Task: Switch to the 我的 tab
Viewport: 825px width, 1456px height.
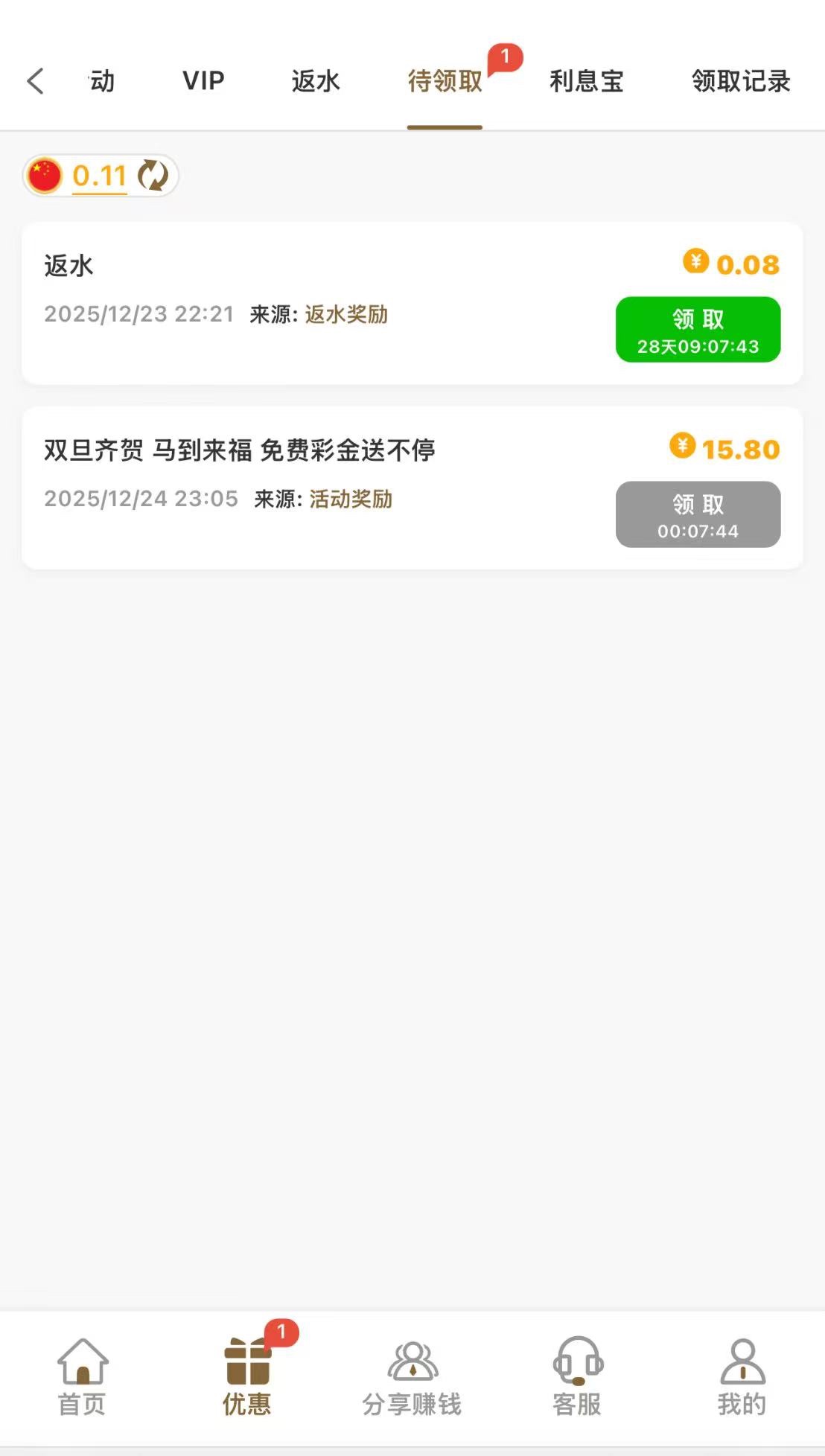Action: tap(742, 1376)
